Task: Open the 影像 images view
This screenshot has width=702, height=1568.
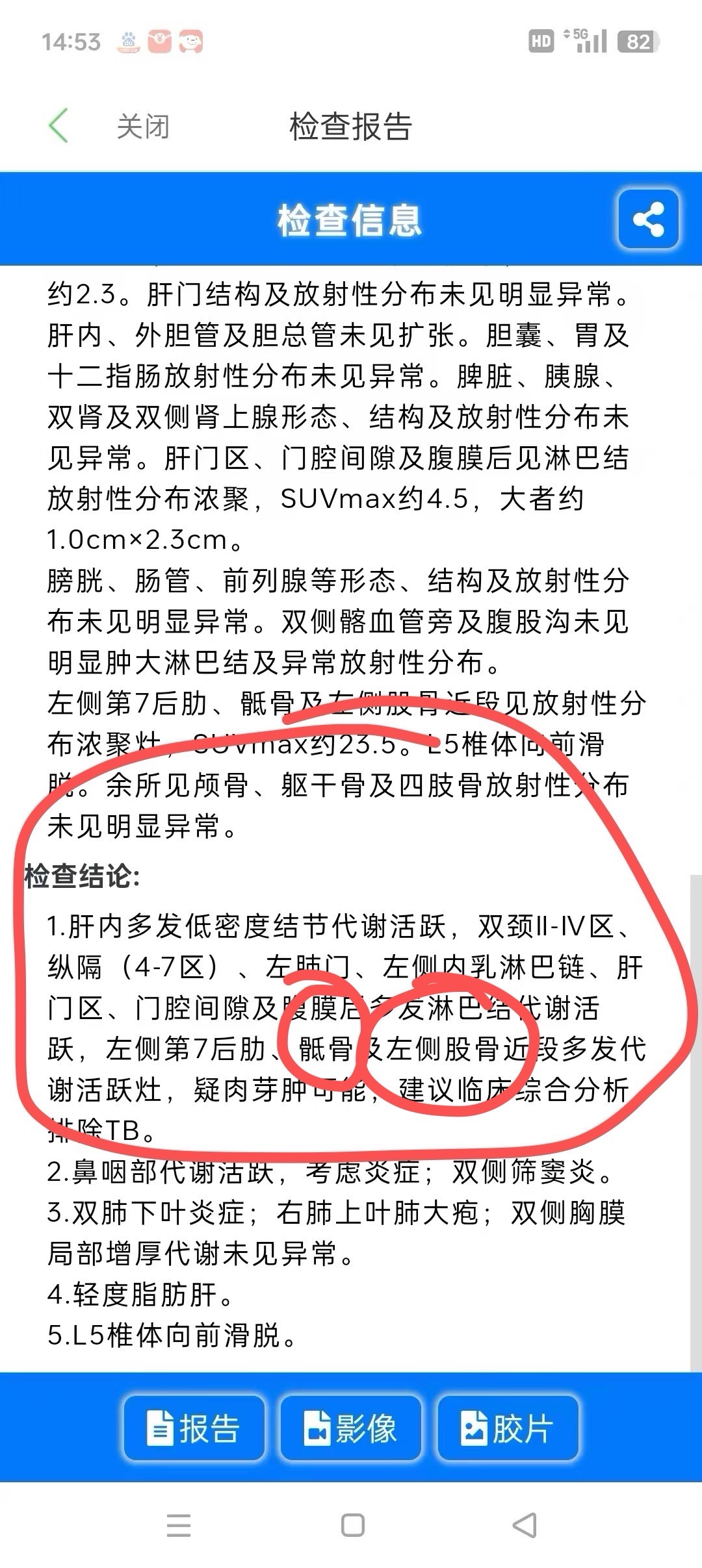Action: (x=351, y=1428)
